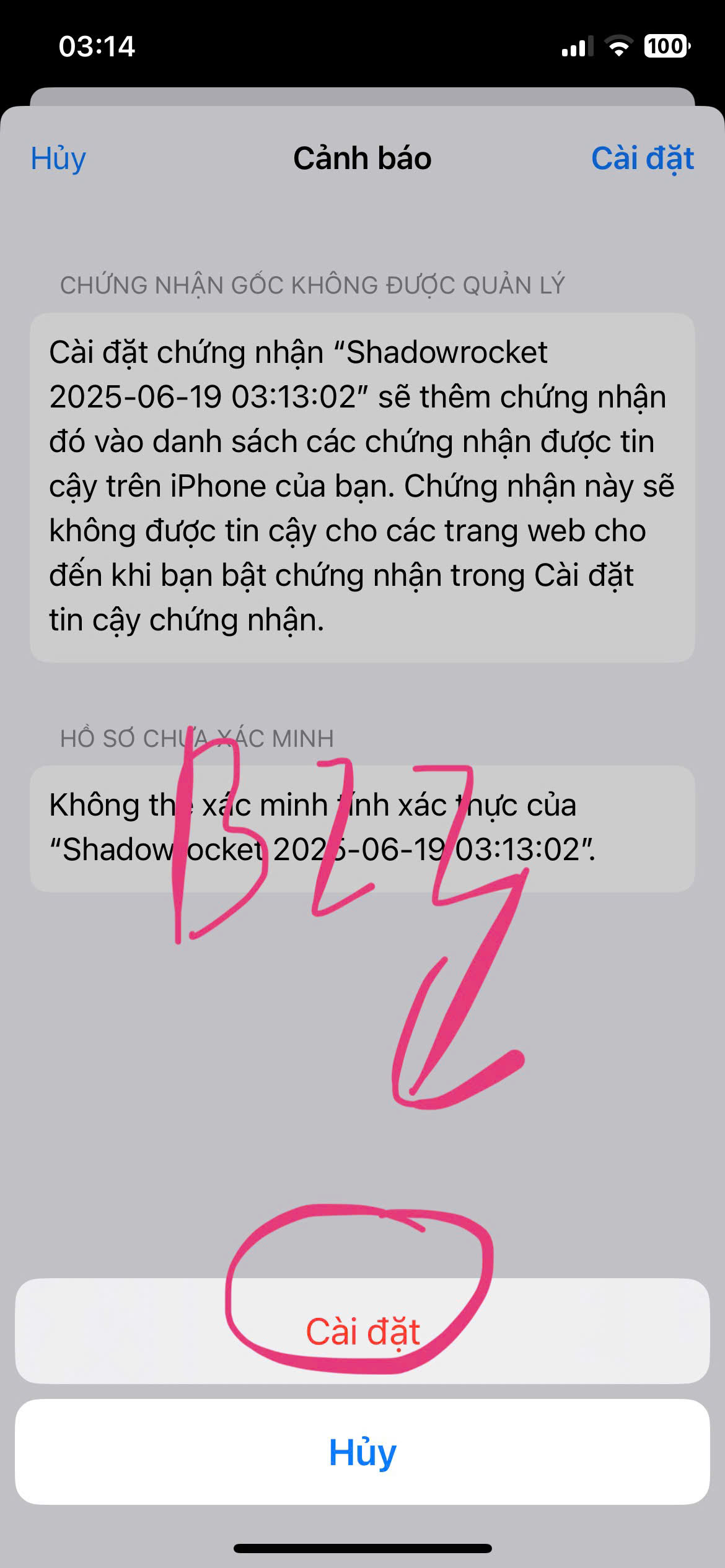Tap Hủy in the bottom action sheet

click(362, 1452)
